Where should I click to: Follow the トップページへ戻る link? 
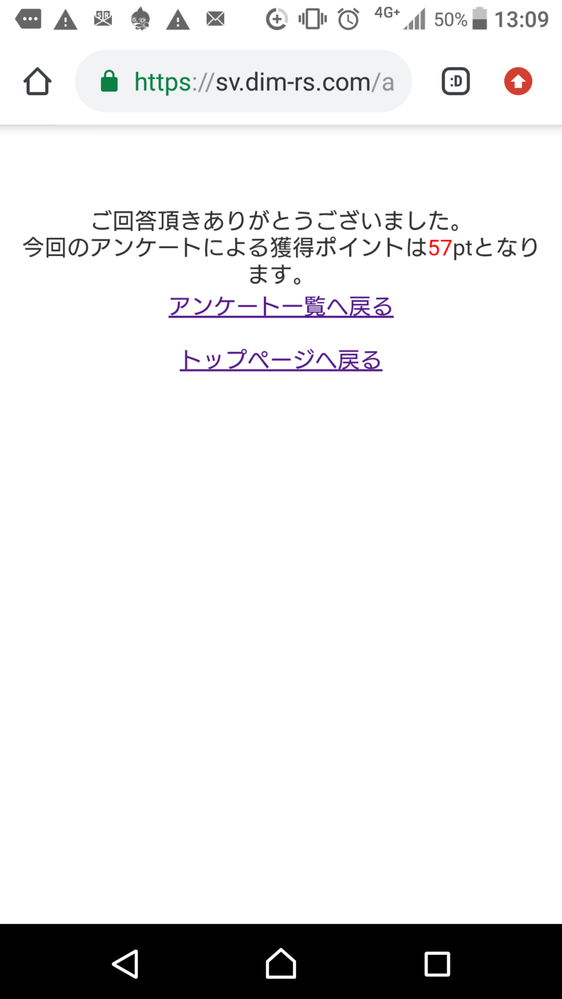tap(281, 361)
